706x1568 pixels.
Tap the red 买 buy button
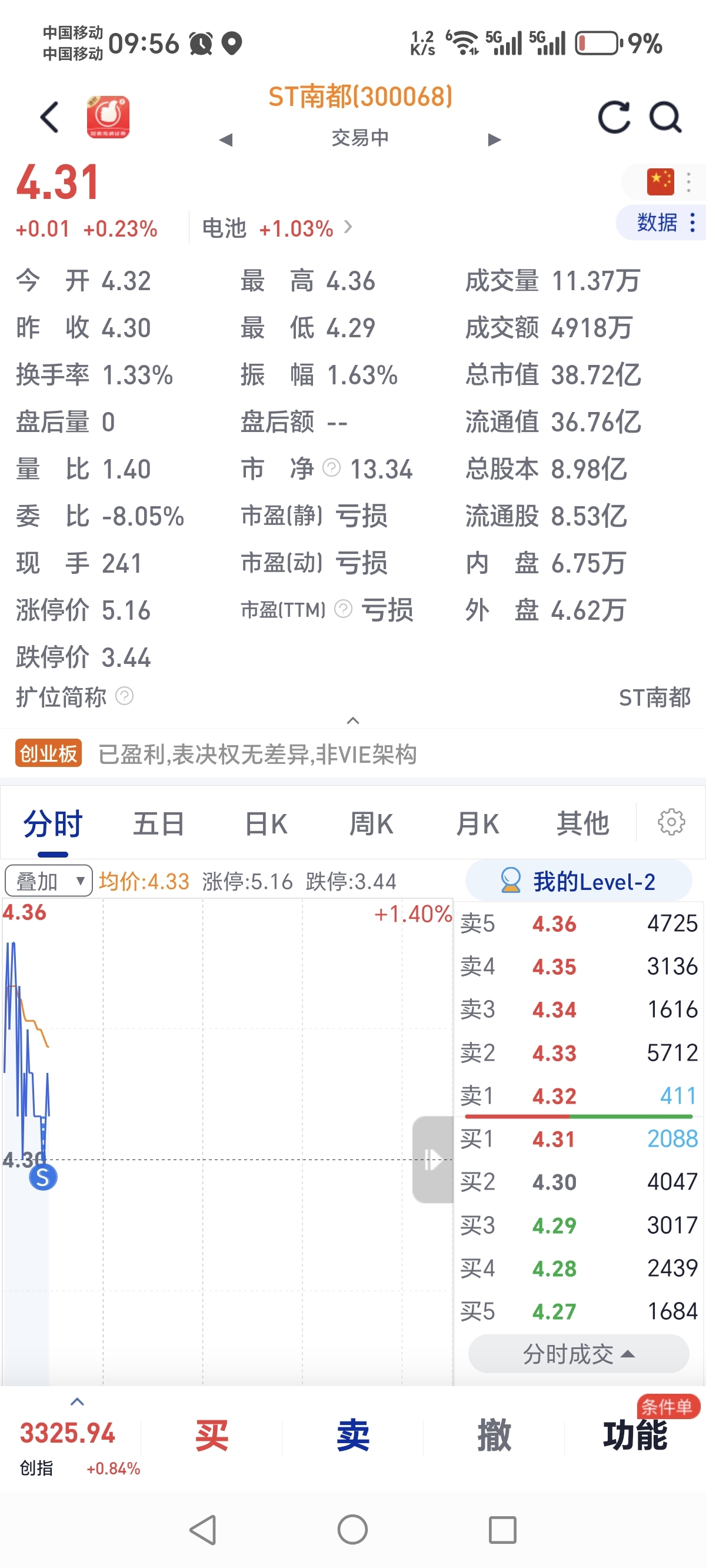coord(212,1436)
